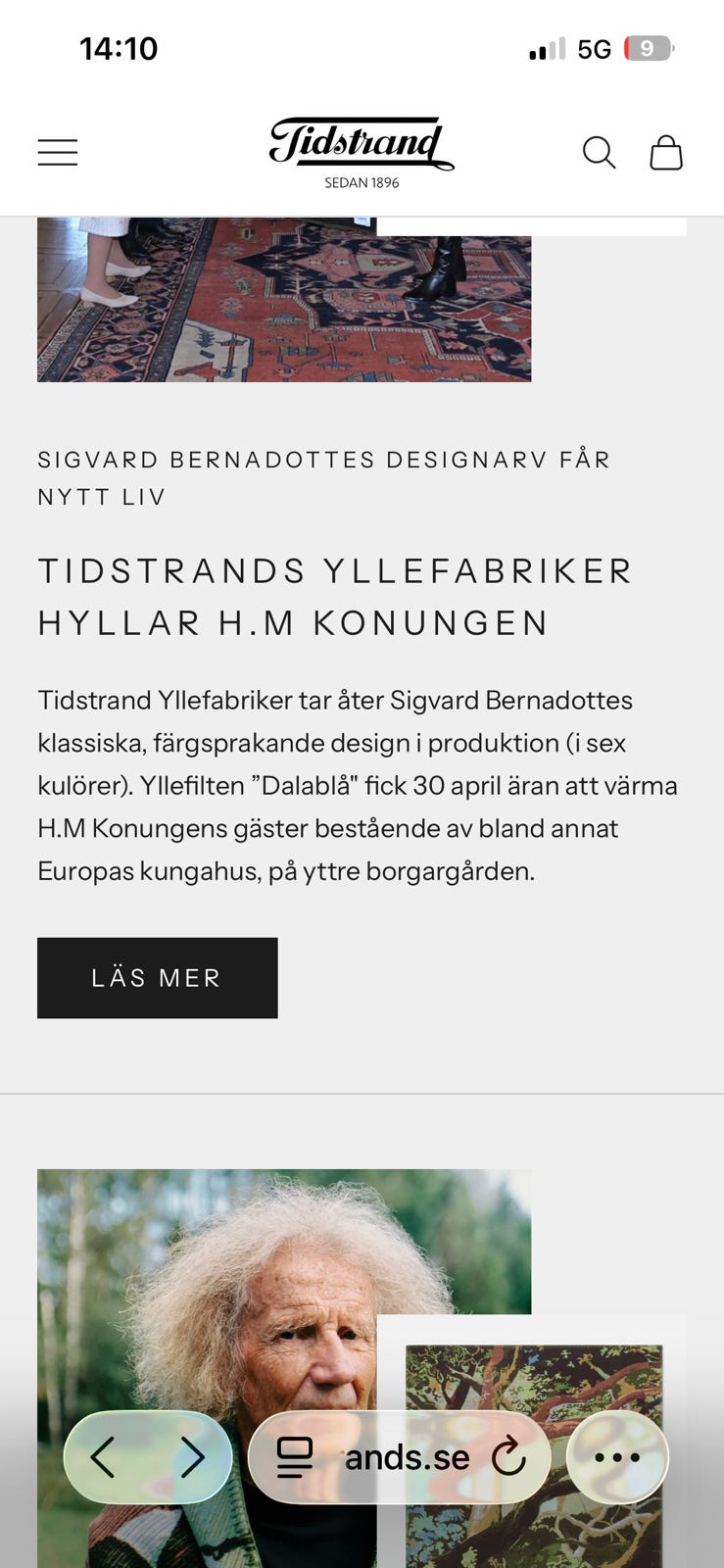The height and width of the screenshot is (1568, 724).
Task: Go back in browser history
Action: (x=103, y=1457)
